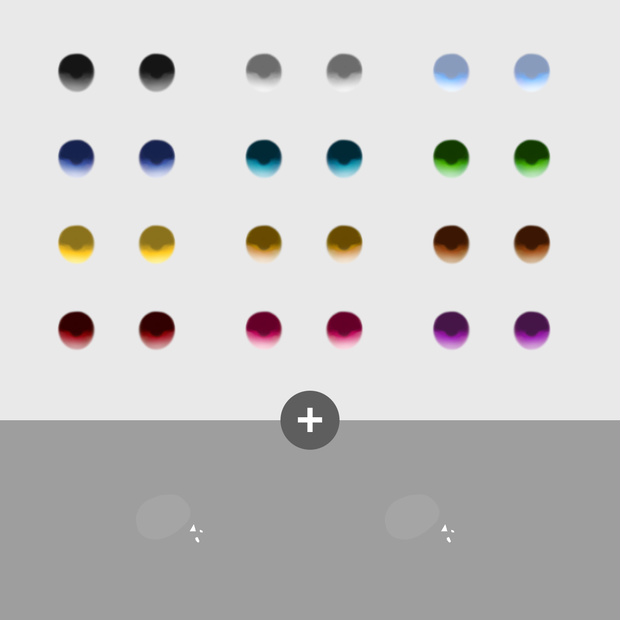Pick the light blue eye pair

[x=491, y=73]
